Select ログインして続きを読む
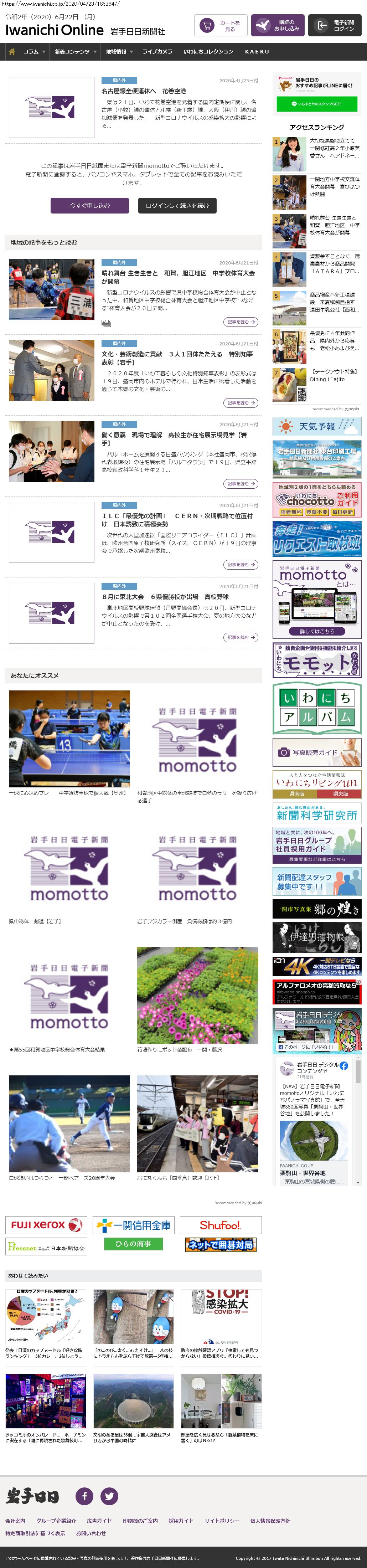 click(176, 206)
